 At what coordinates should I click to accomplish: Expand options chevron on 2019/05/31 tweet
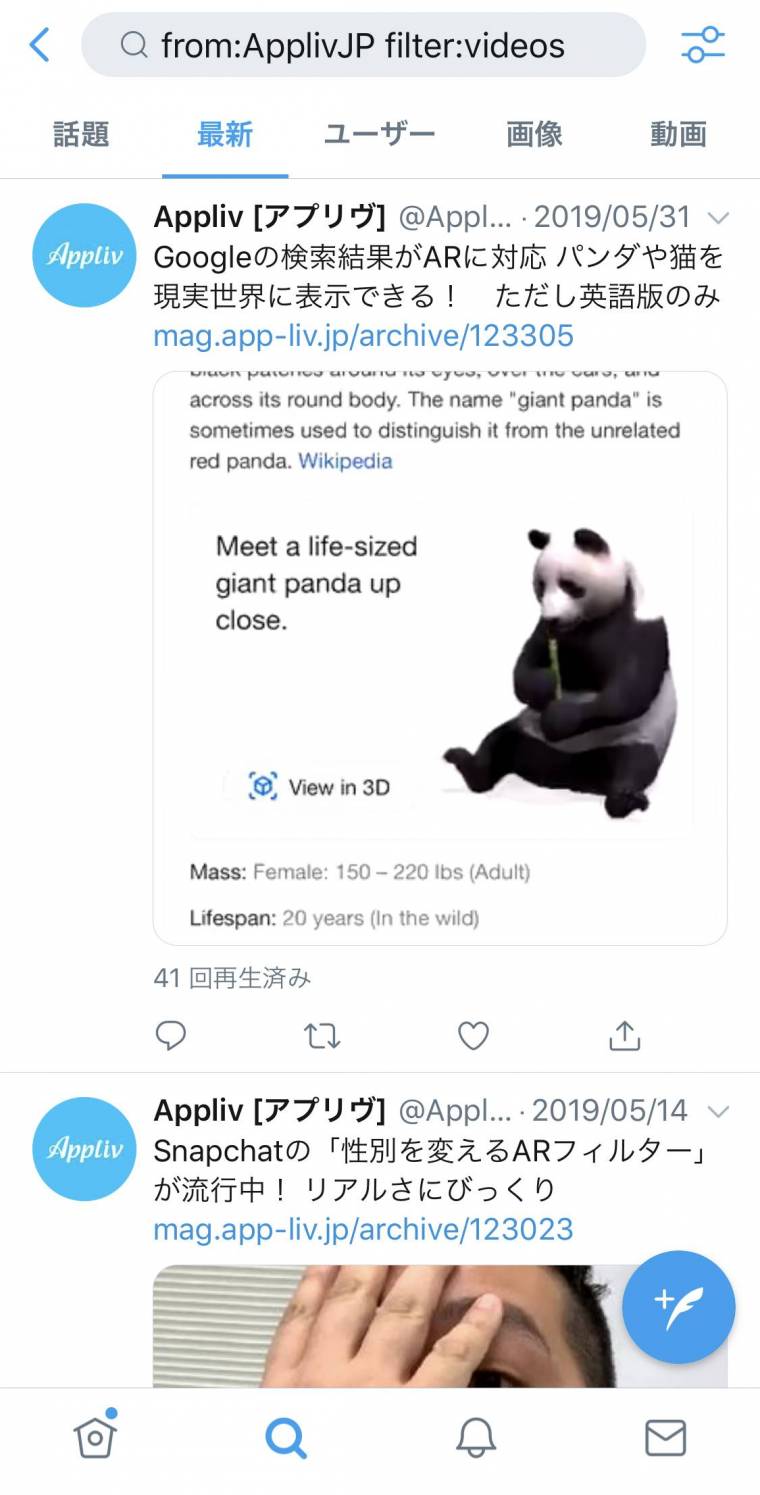(718, 217)
